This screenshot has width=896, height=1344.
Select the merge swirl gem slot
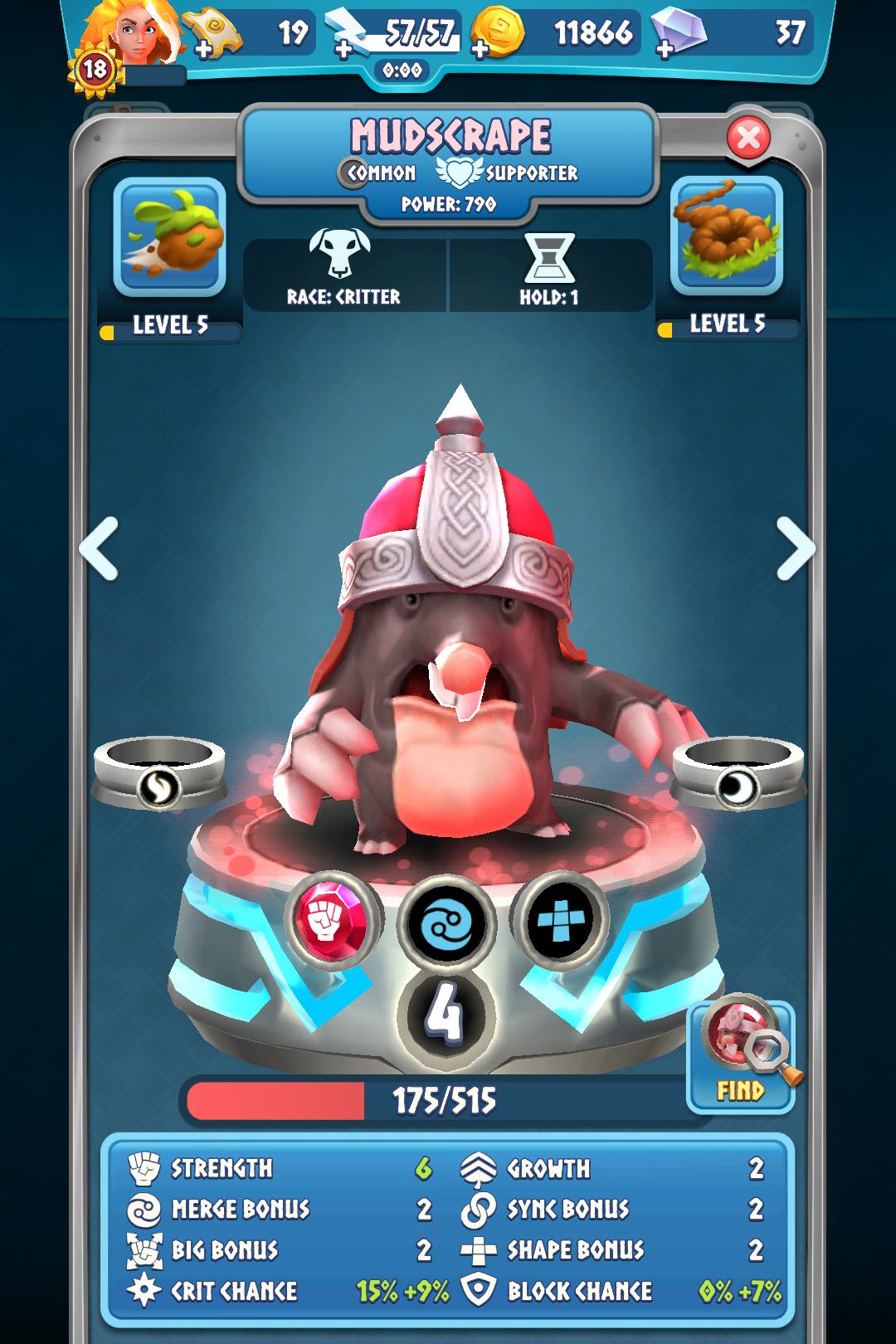pos(446,923)
